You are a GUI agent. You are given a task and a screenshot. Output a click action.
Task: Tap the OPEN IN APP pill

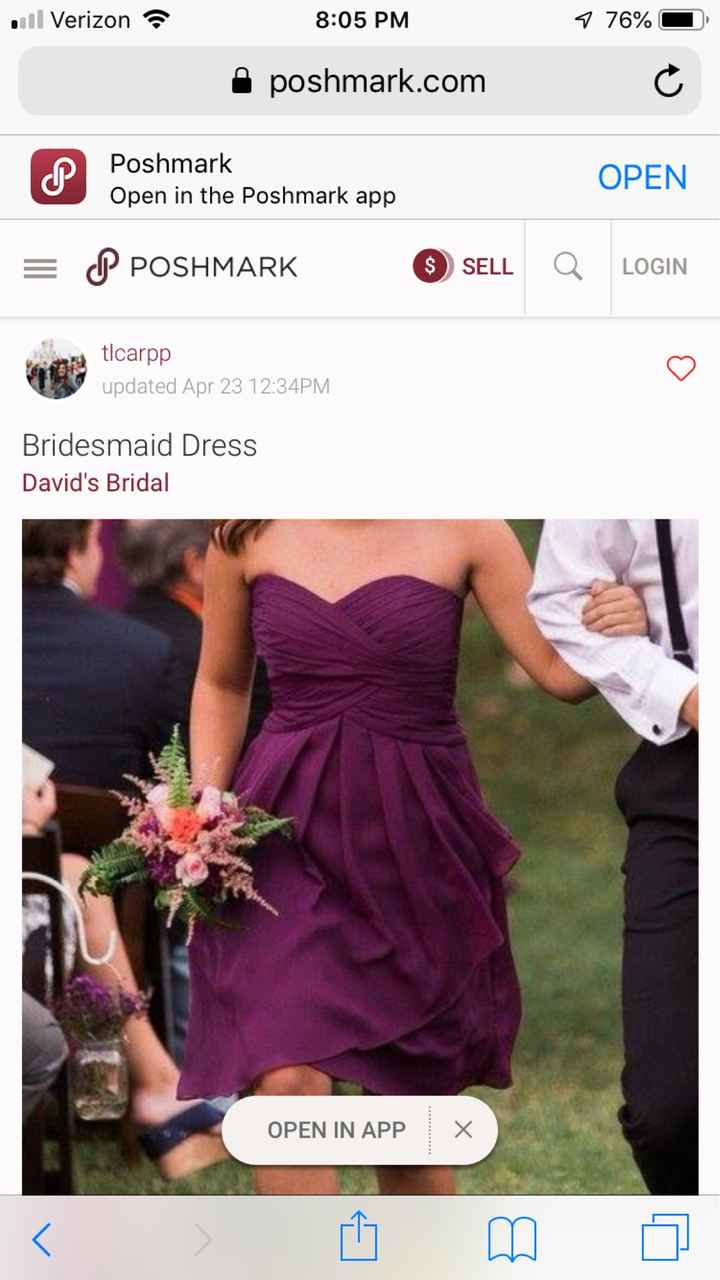336,1130
